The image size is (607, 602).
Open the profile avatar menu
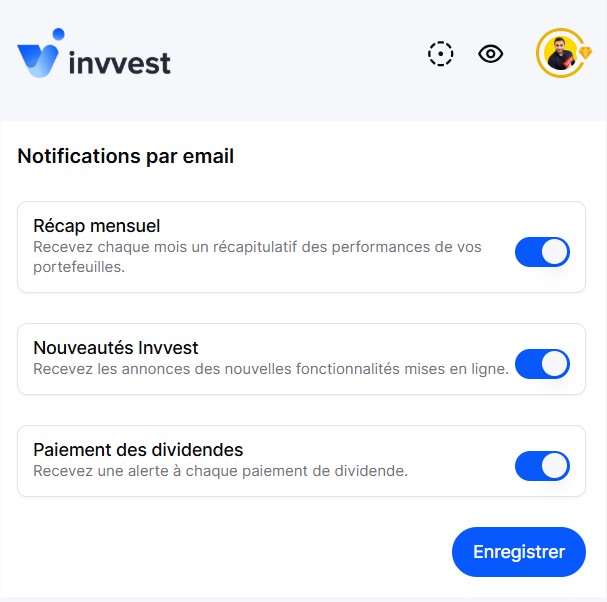[x=562, y=54]
